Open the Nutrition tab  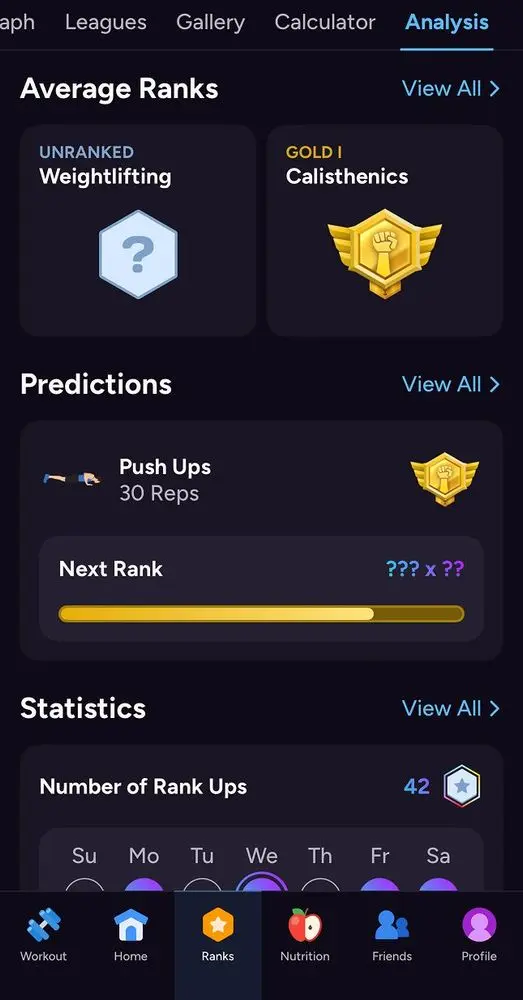pyautogui.click(x=305, y=935)
